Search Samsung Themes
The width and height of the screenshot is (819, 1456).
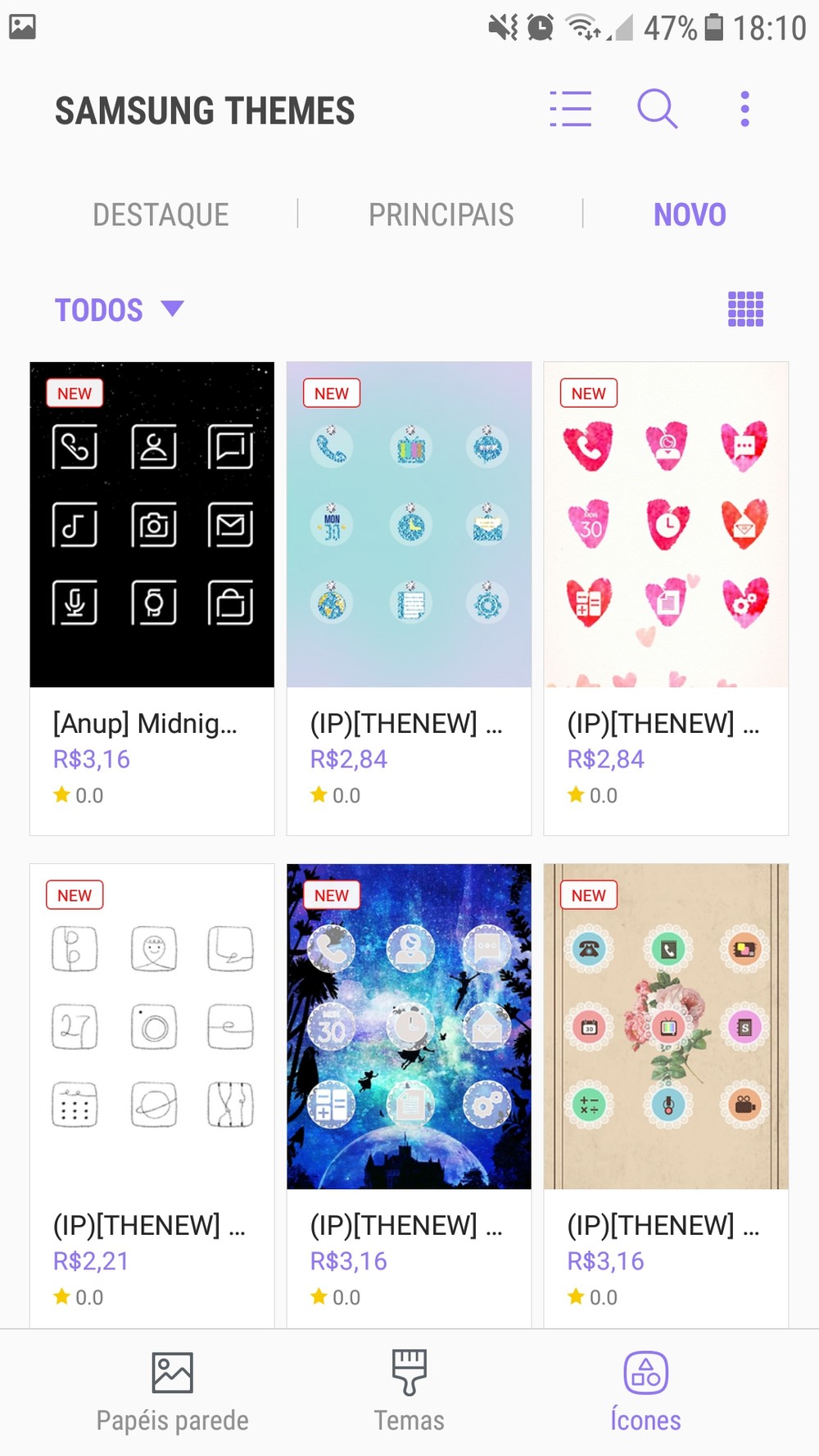tap(657, 109)
